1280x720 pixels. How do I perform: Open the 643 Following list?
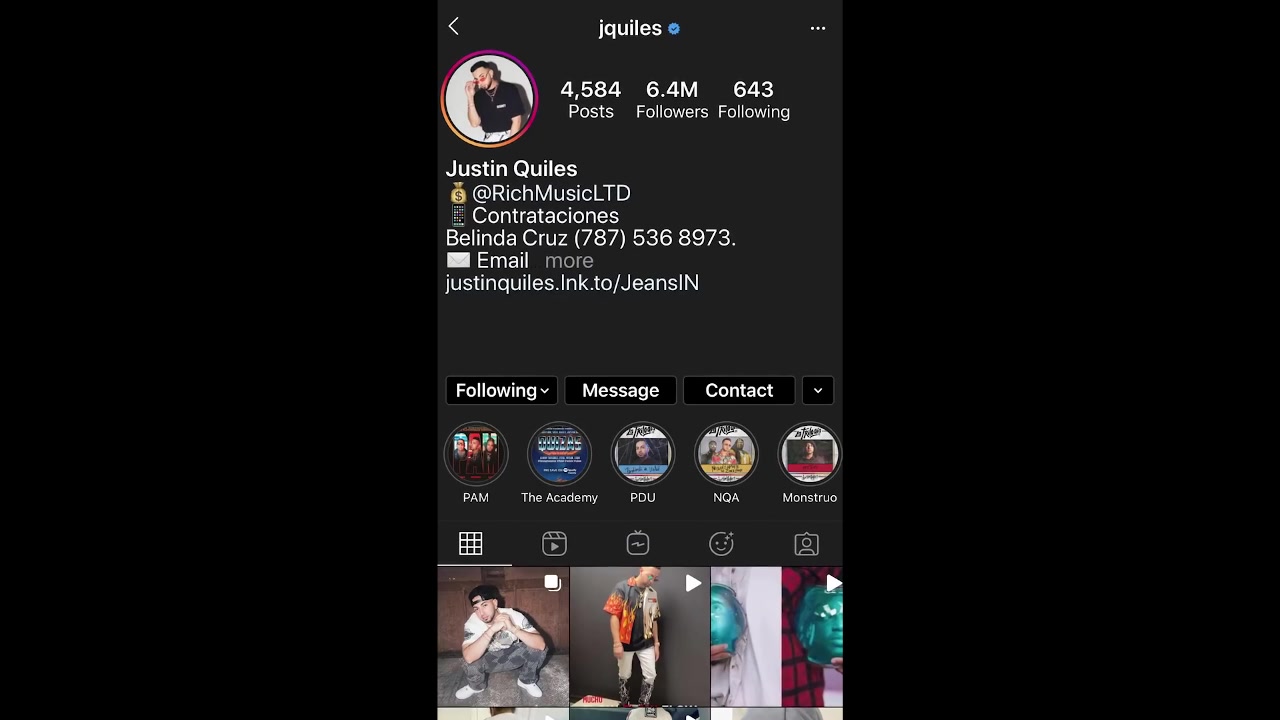[x=753, y=100]
